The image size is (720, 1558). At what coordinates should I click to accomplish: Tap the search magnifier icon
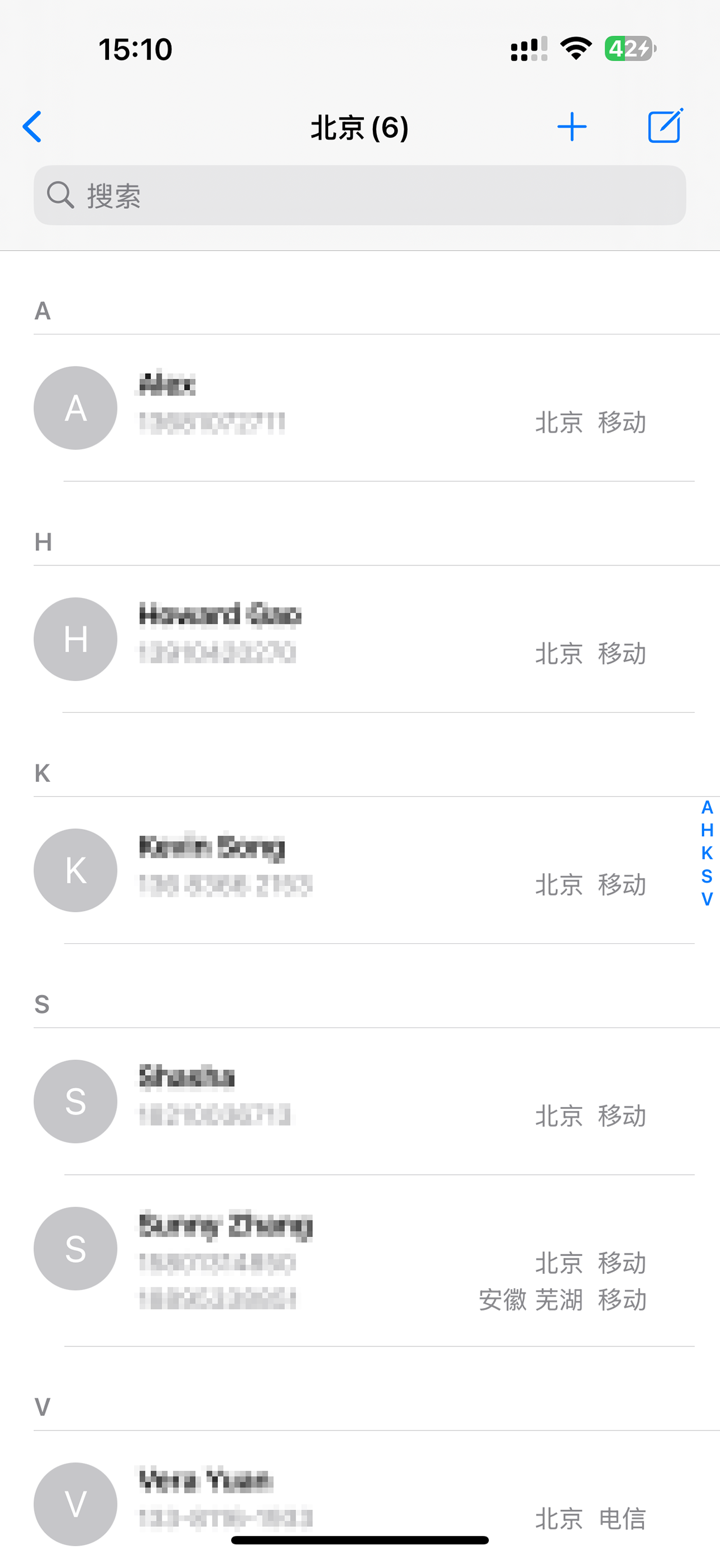(x=60, y=195)
